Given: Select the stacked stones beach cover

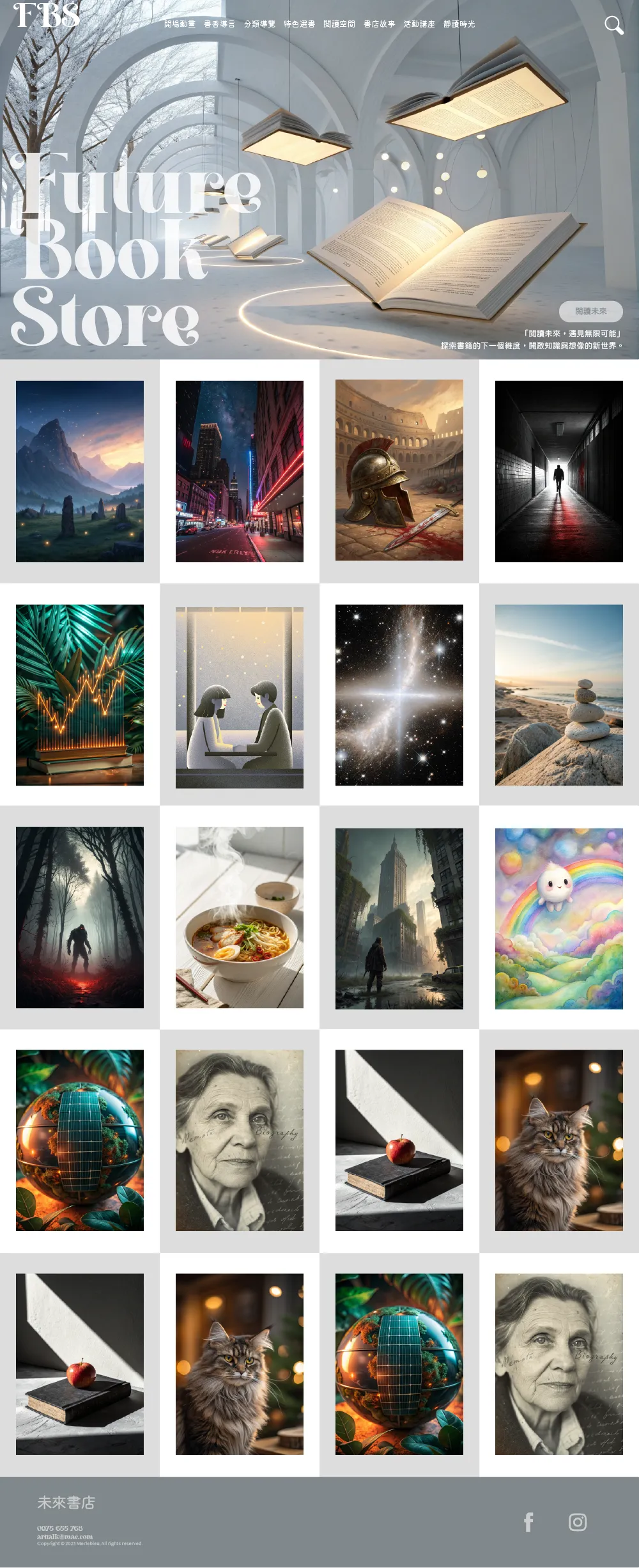Looking at the screenshot, I should pos(559,695).
